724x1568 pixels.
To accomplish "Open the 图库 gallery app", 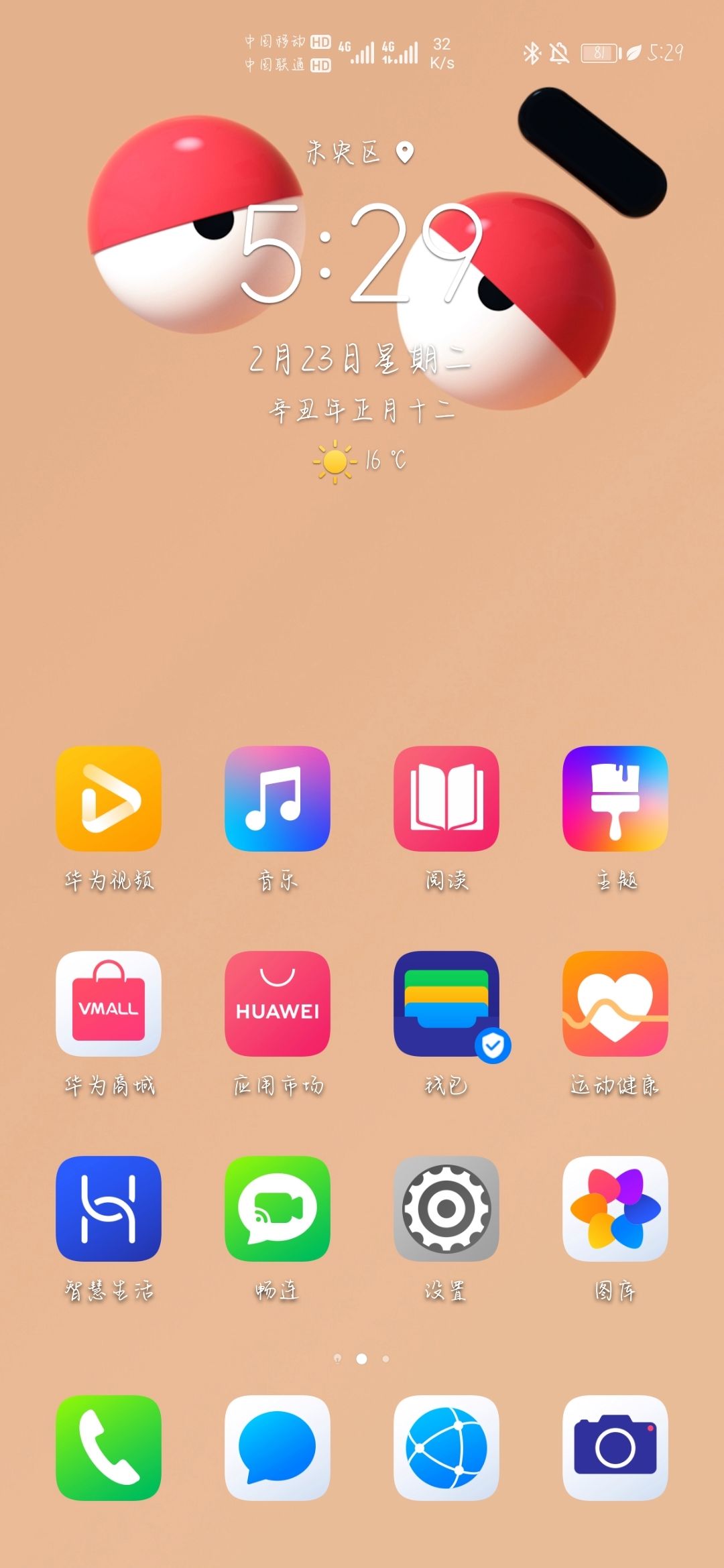I will pos(615,1209).
